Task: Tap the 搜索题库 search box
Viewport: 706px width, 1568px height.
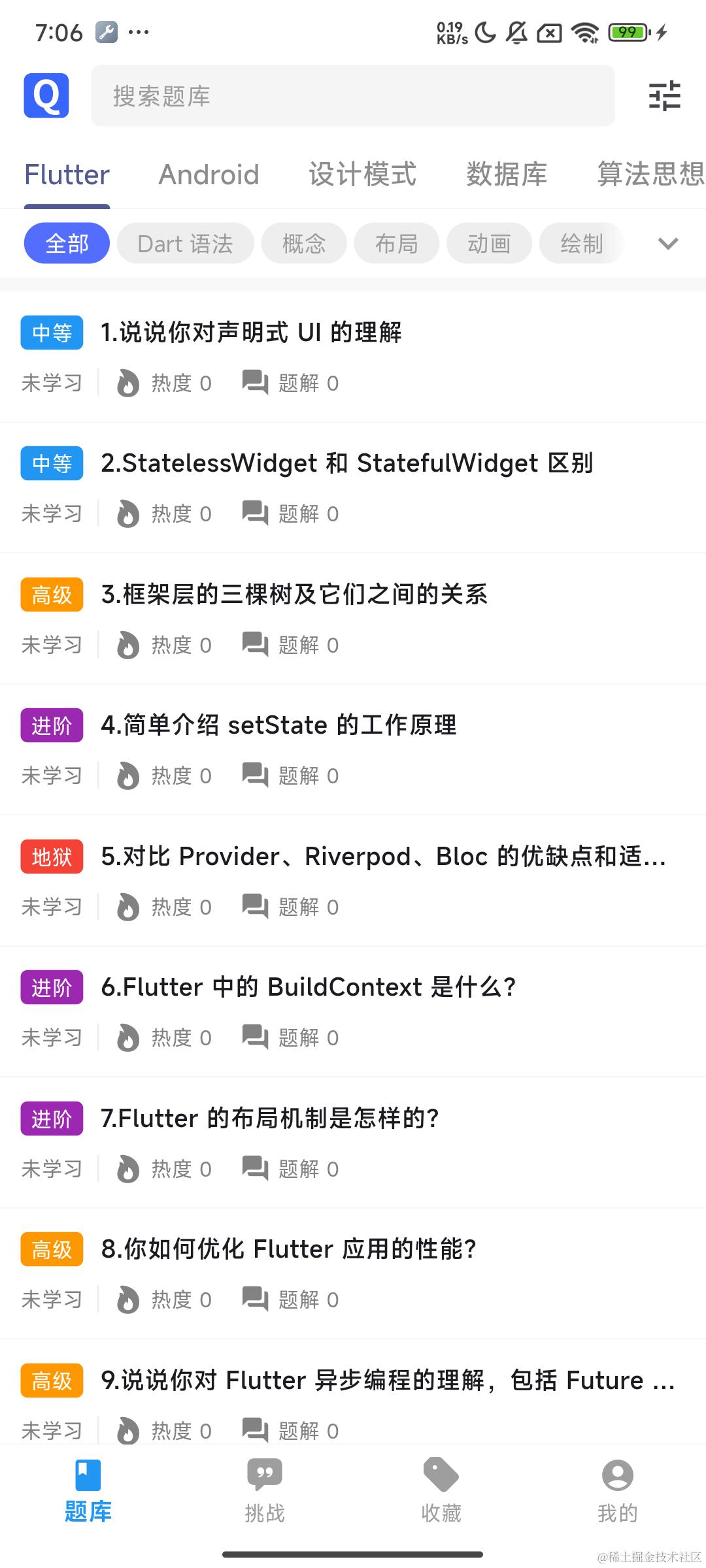Action: pyautogui.click(x=353, y=95)
